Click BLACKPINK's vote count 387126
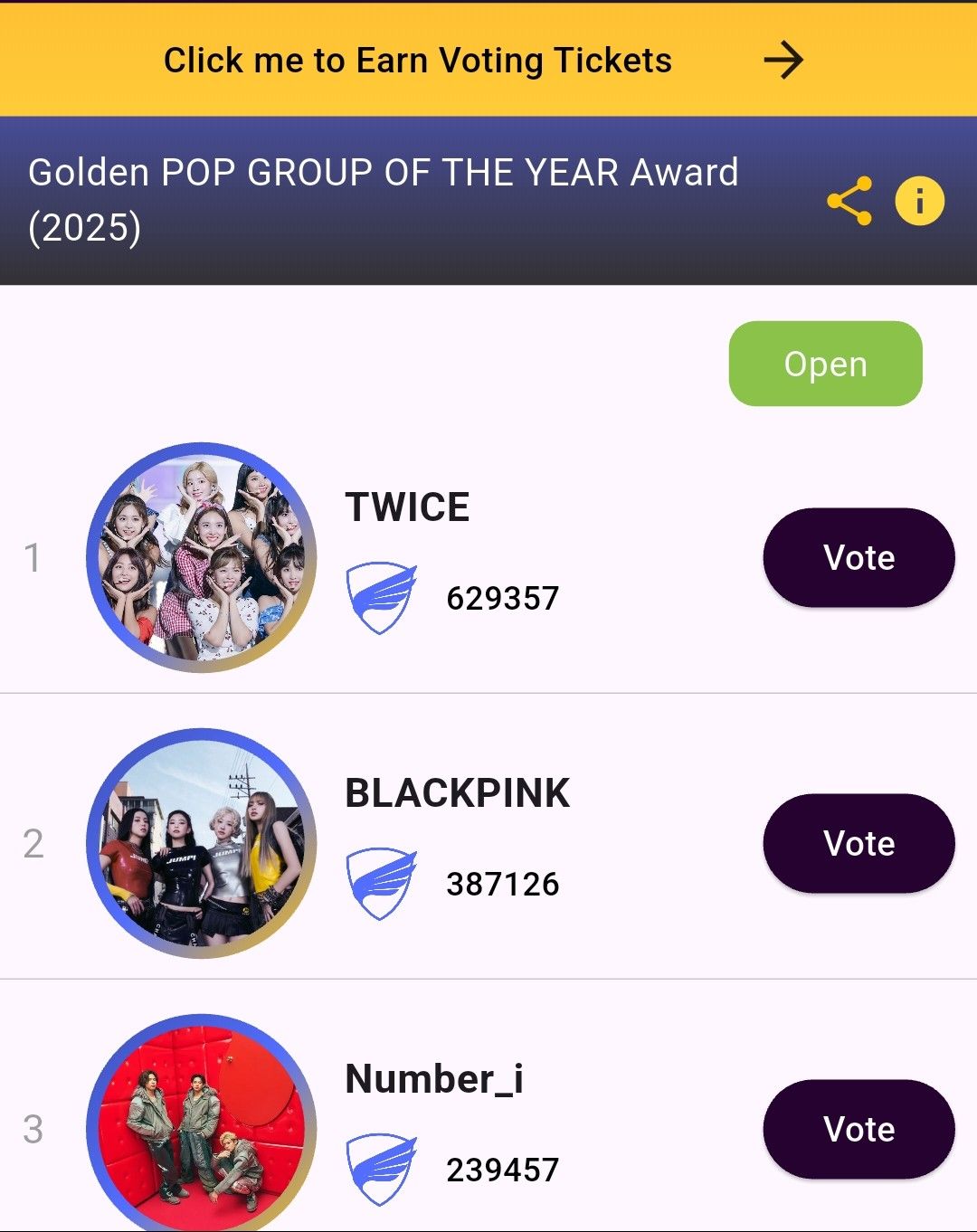 (x=504, y=884)
